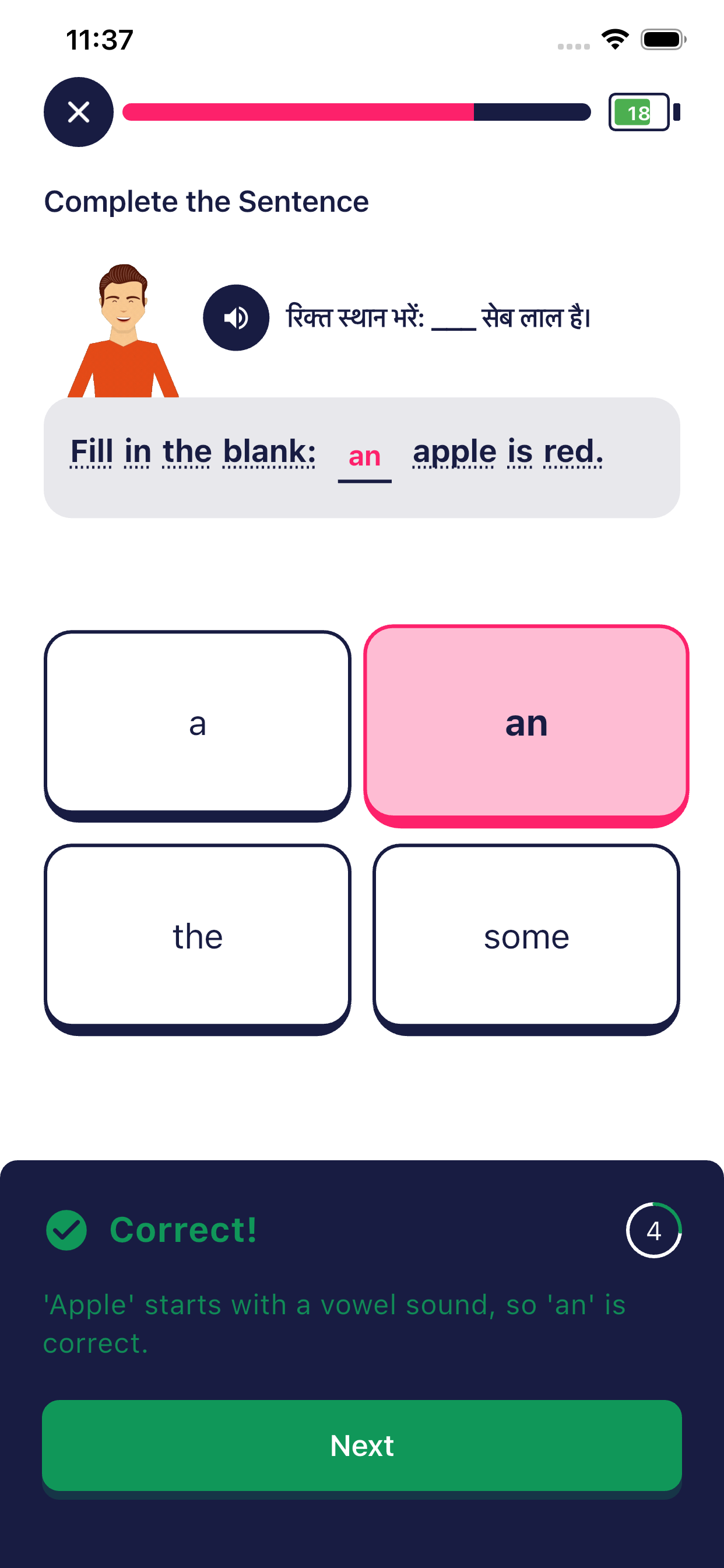Select the answer option 'a'
The image size is (724, 1568).
pos(198,723)
